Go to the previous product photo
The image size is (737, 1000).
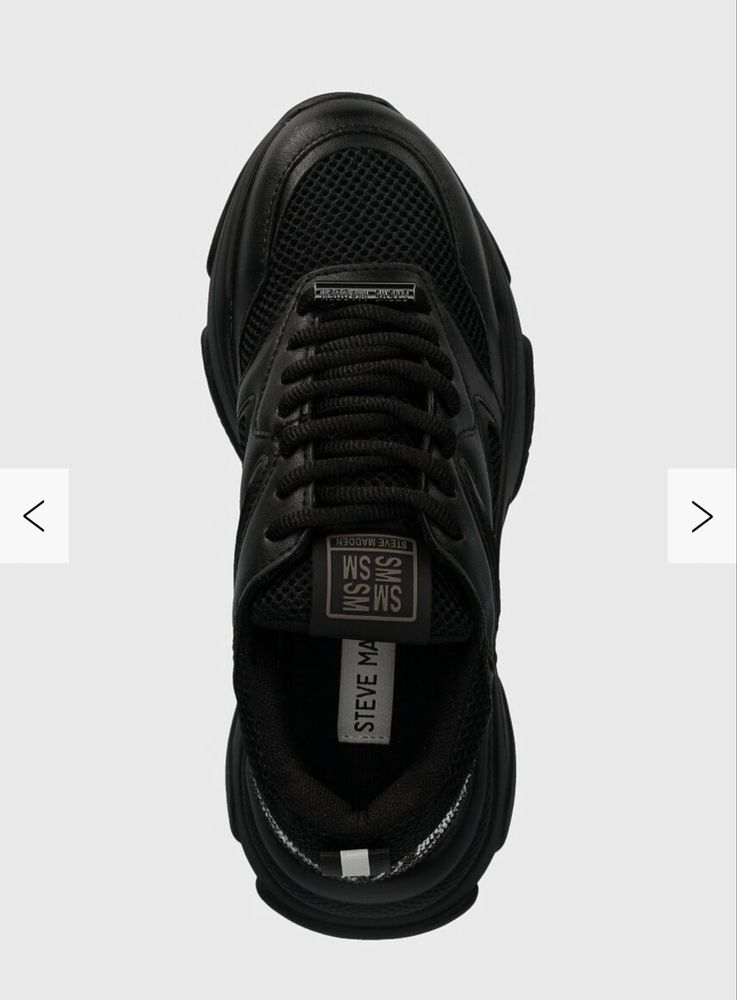tap(34, 516)
